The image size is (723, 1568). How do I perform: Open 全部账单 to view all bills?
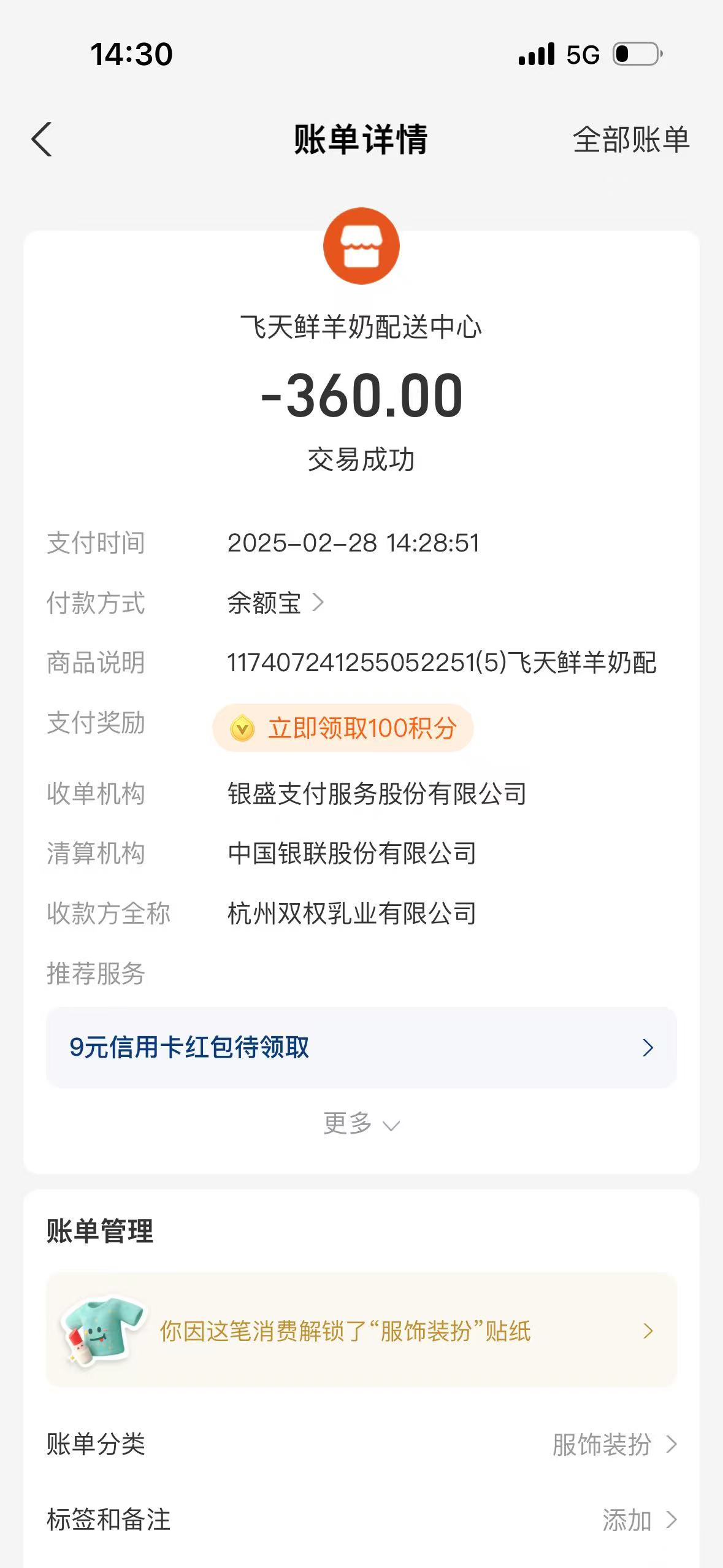631,139
